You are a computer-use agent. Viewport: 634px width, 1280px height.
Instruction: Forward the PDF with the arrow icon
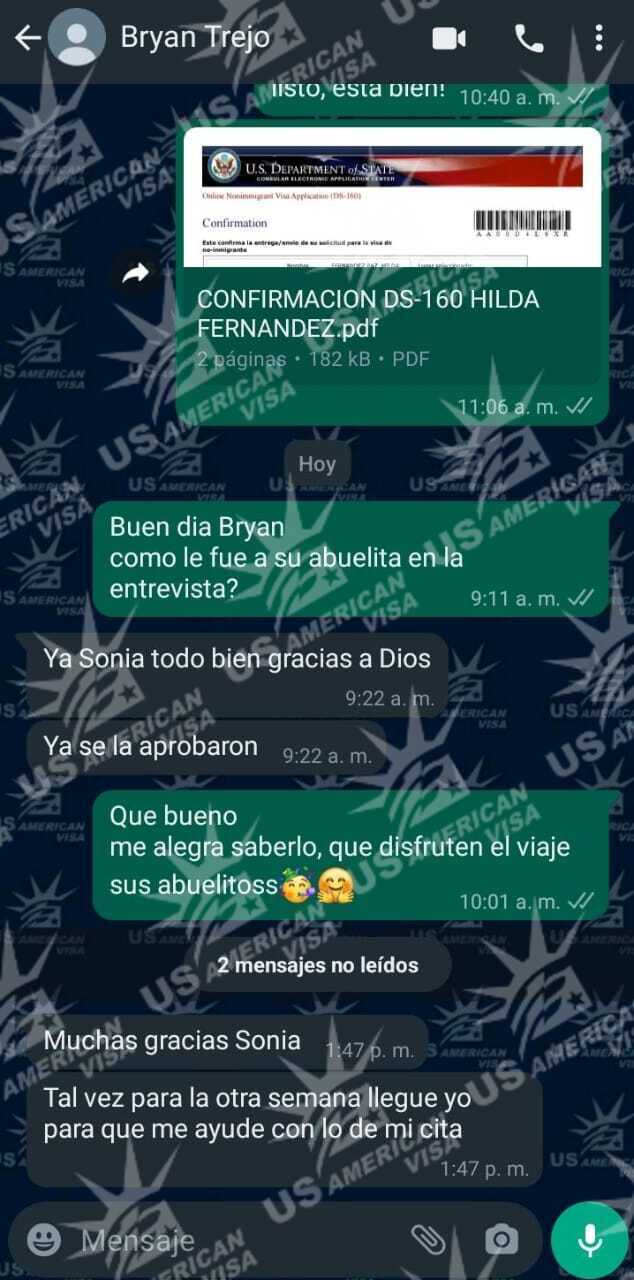click(135, 273)
